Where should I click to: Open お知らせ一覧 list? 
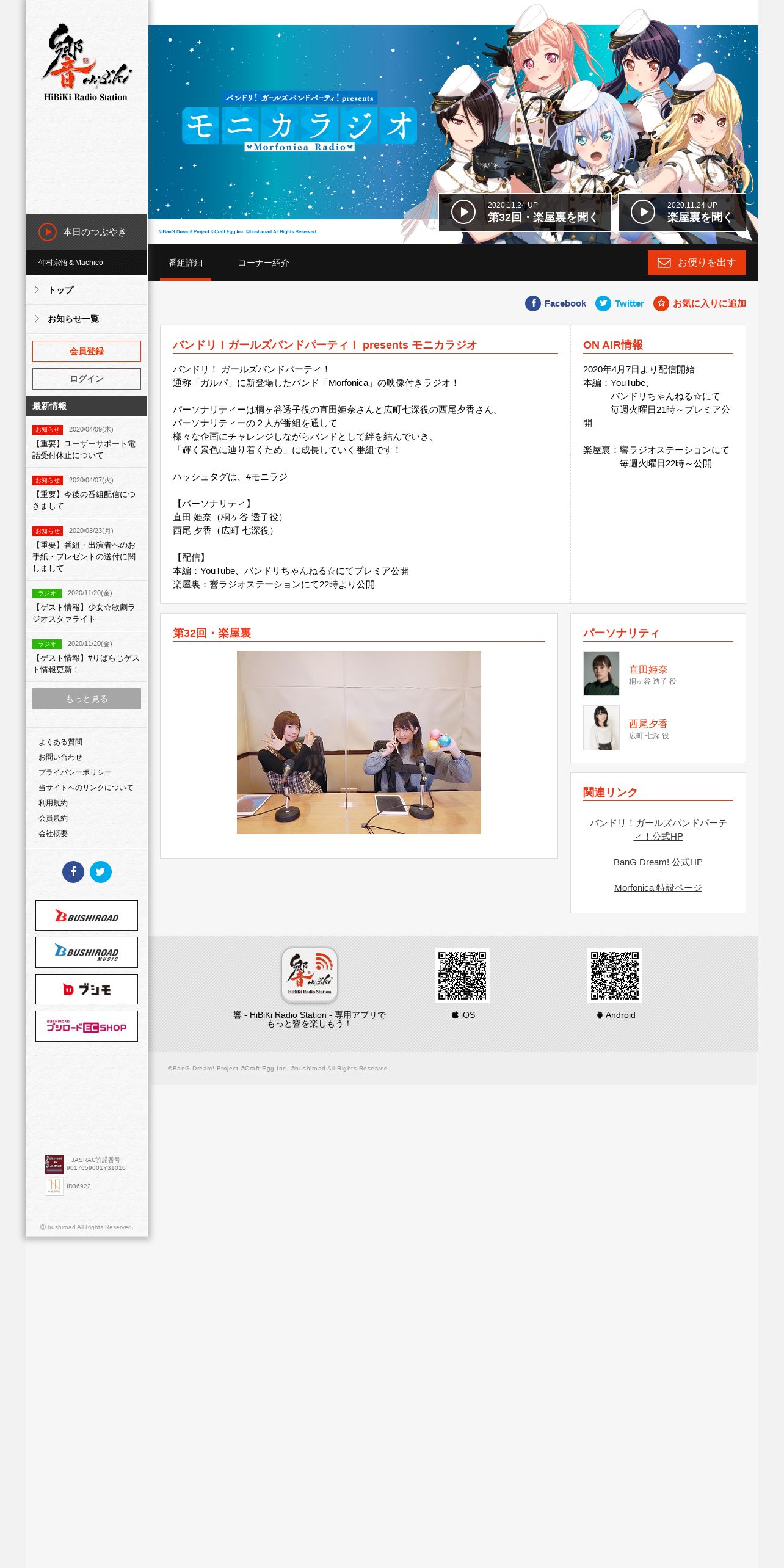point(87,319)
